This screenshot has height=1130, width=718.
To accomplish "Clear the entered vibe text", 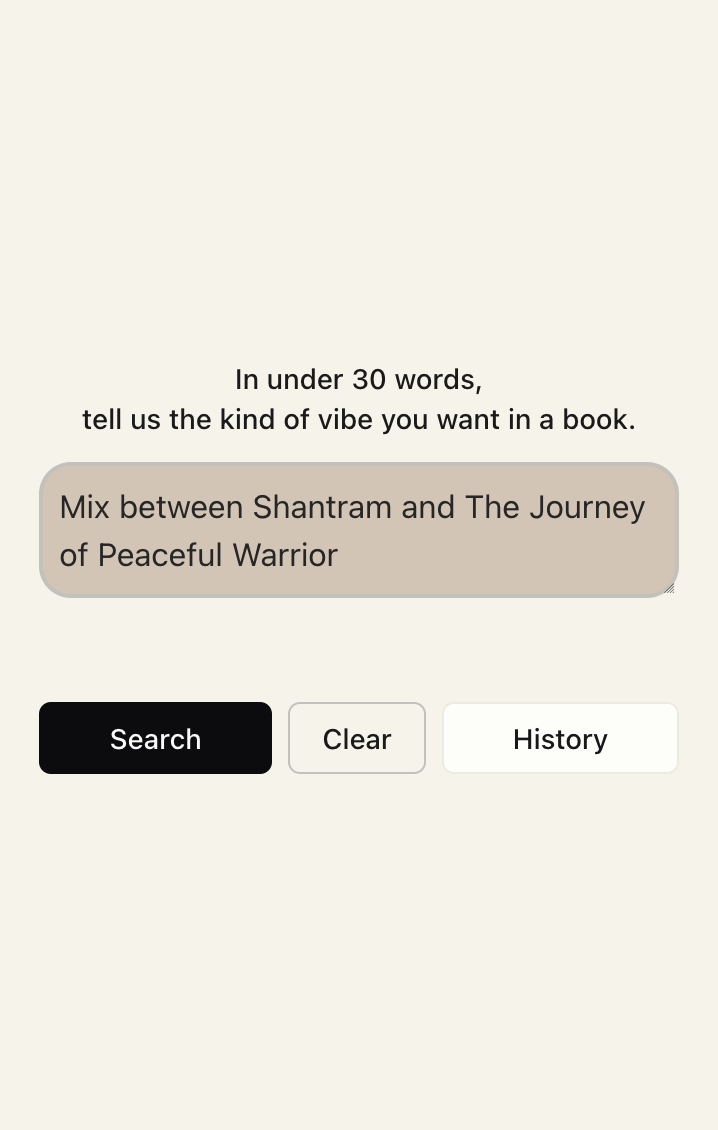I will [x=357, y=738].
